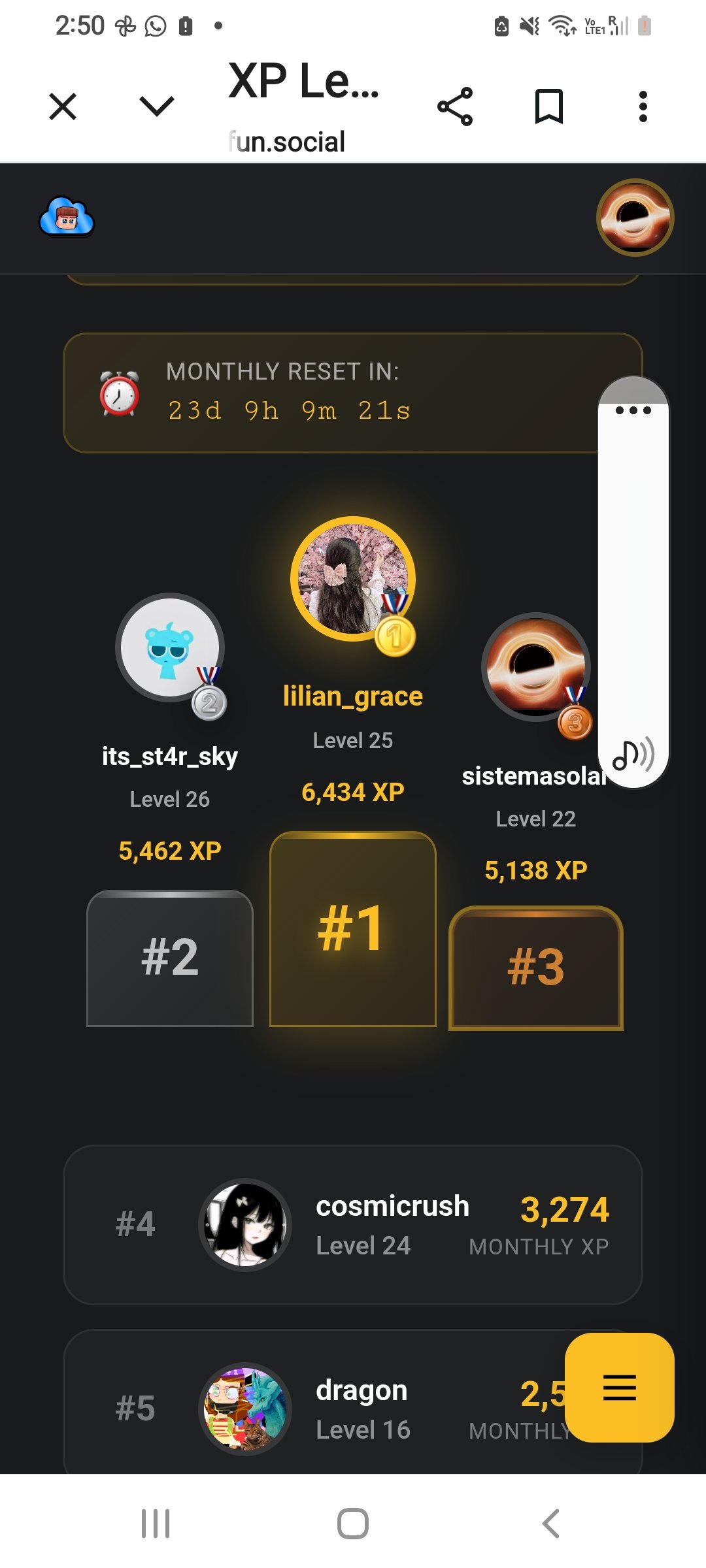Open dragon's leaderboard entry
This screenshot has width=706, height=1568.
314,1409
